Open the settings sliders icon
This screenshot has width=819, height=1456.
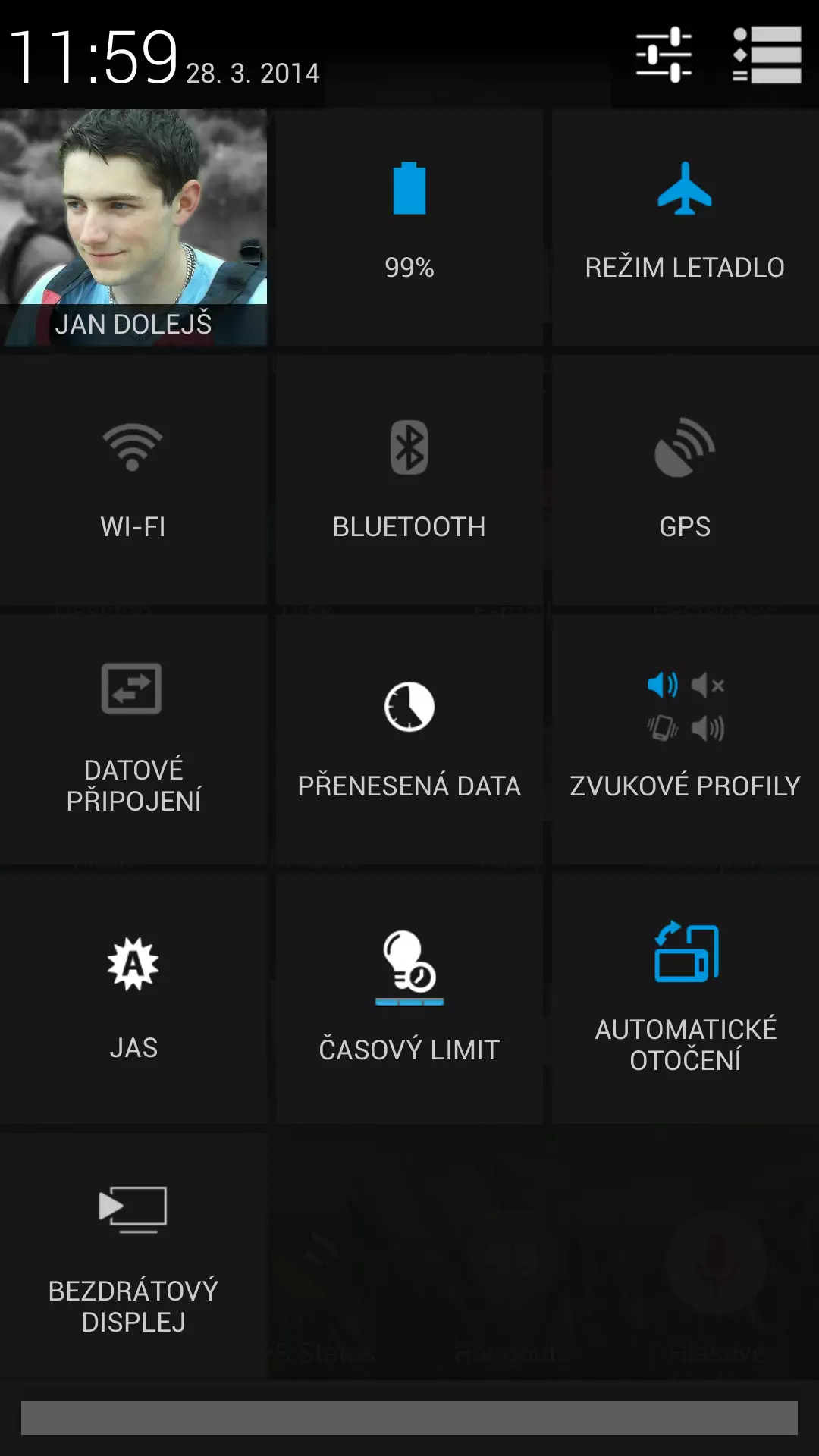[x=664, y=55]
